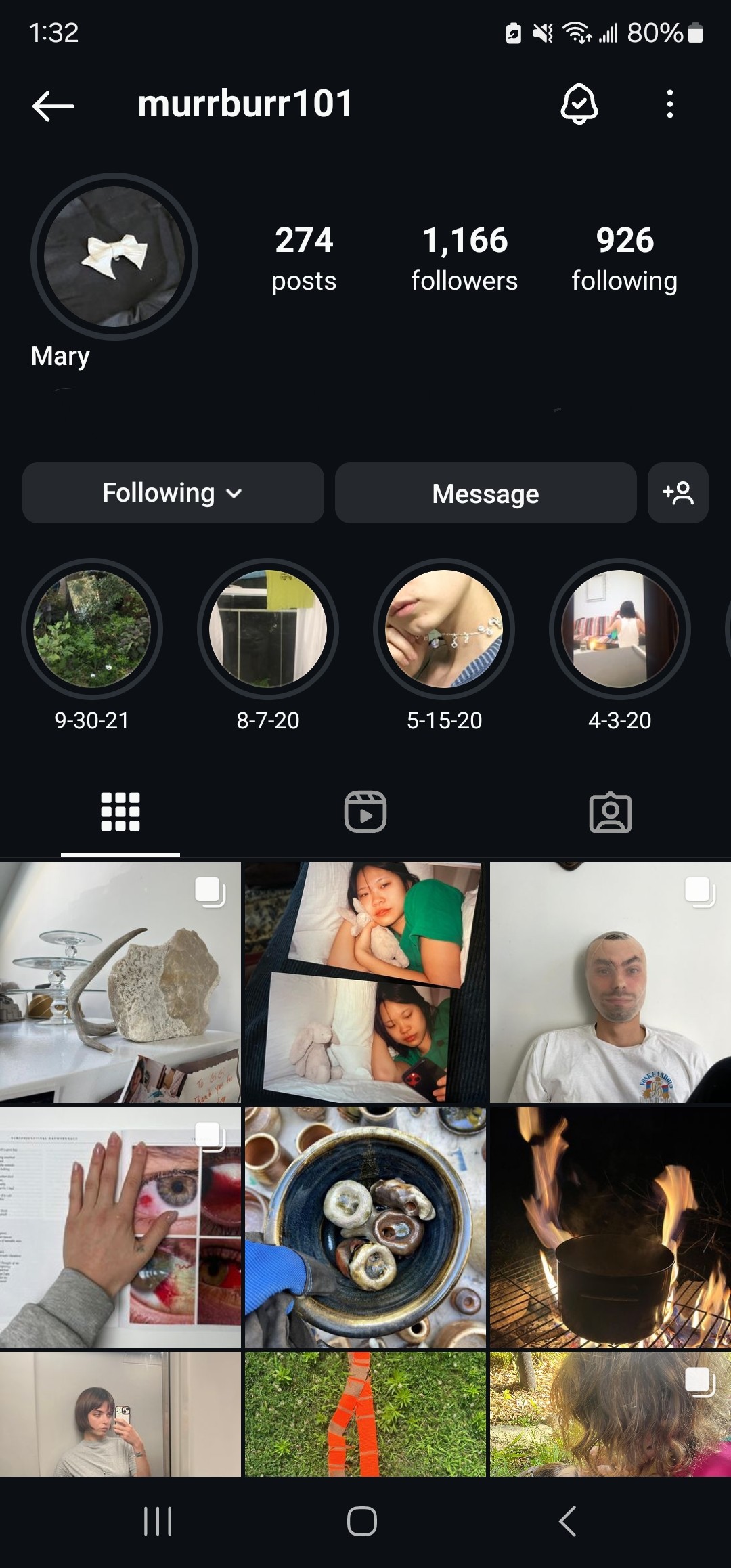Message murrburr101
This screenshot has height=1568, width=731.
point(485,493)
